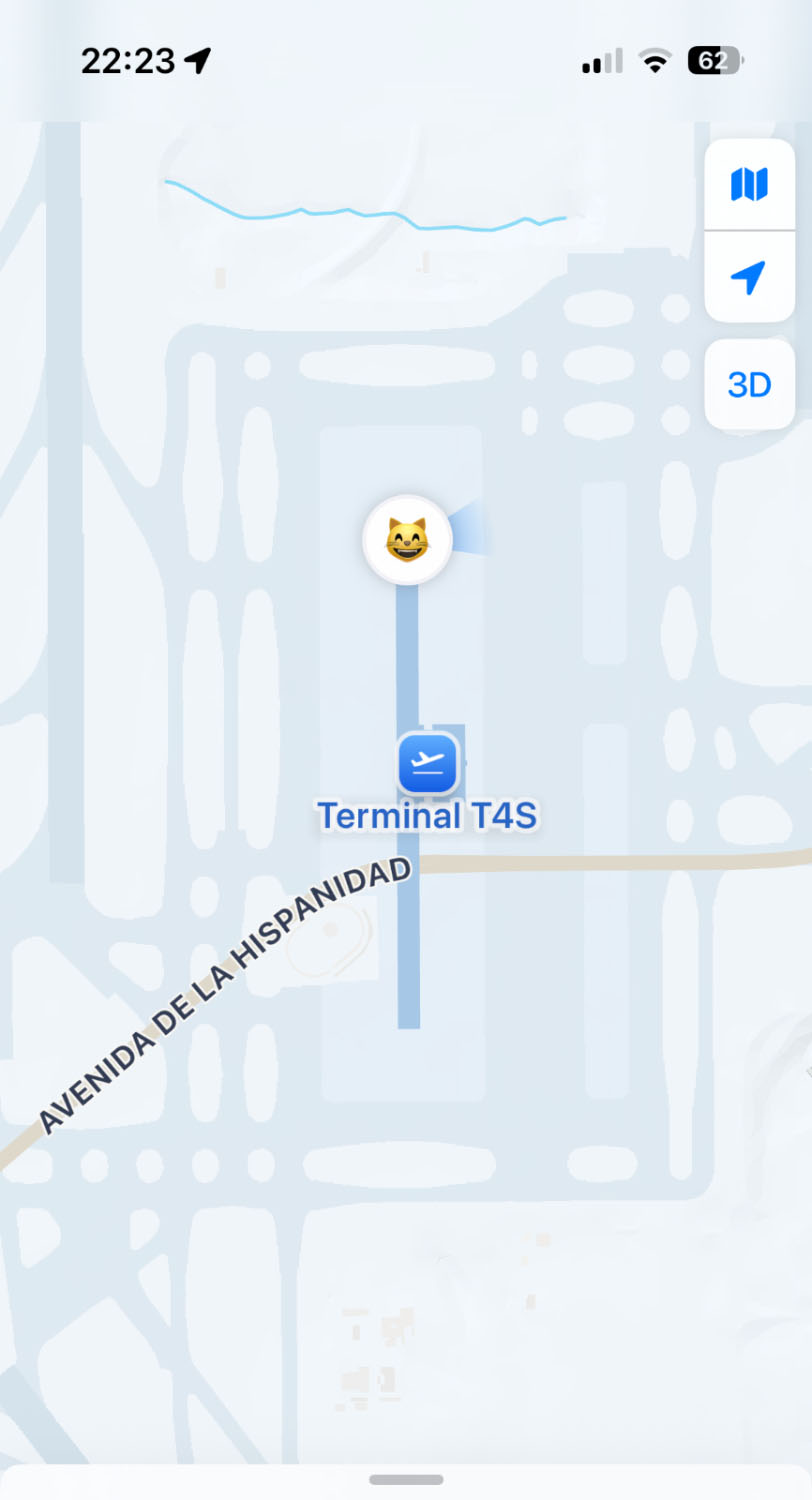
Task: Open the Terminal T4S airport marker
Action: click(x=428, y=763)
